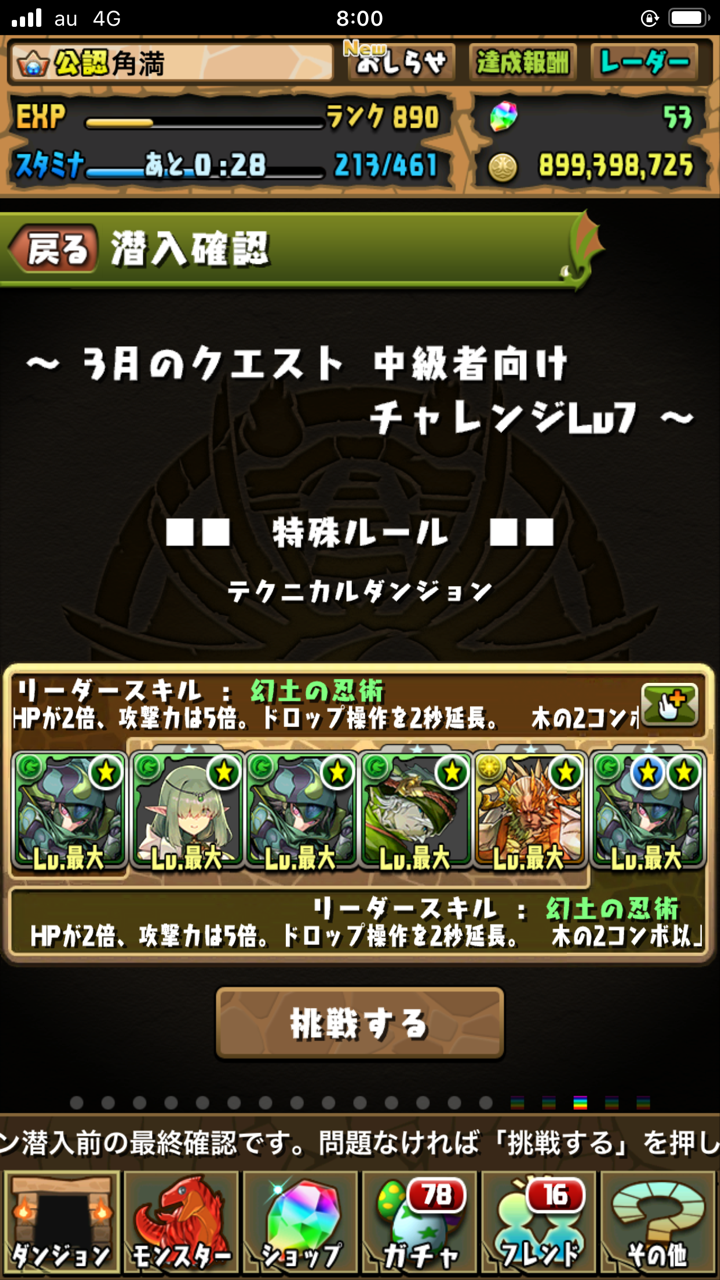Image resolution: width=720 pixels, height=1280 pixels.
Task: Select the friend leader monster with two badges
Action: pos(648,810)
